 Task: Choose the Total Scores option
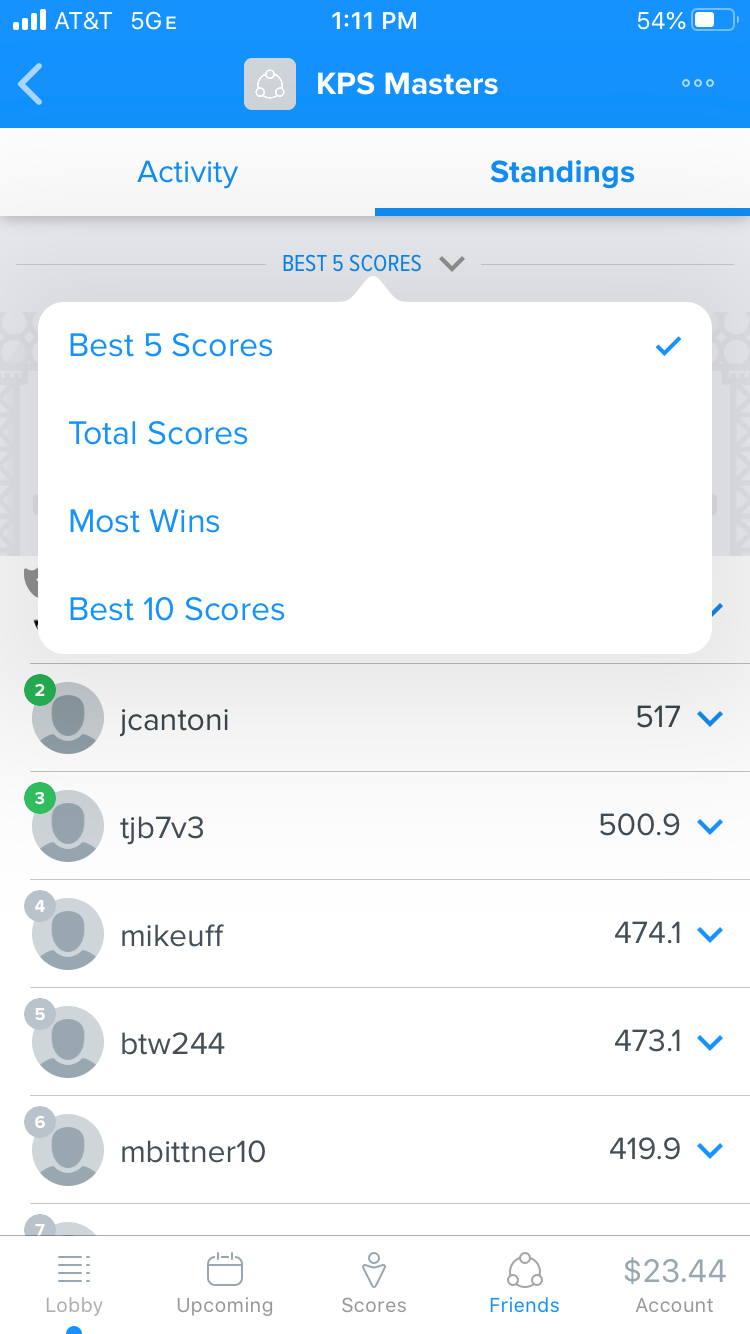pos(158,434)
